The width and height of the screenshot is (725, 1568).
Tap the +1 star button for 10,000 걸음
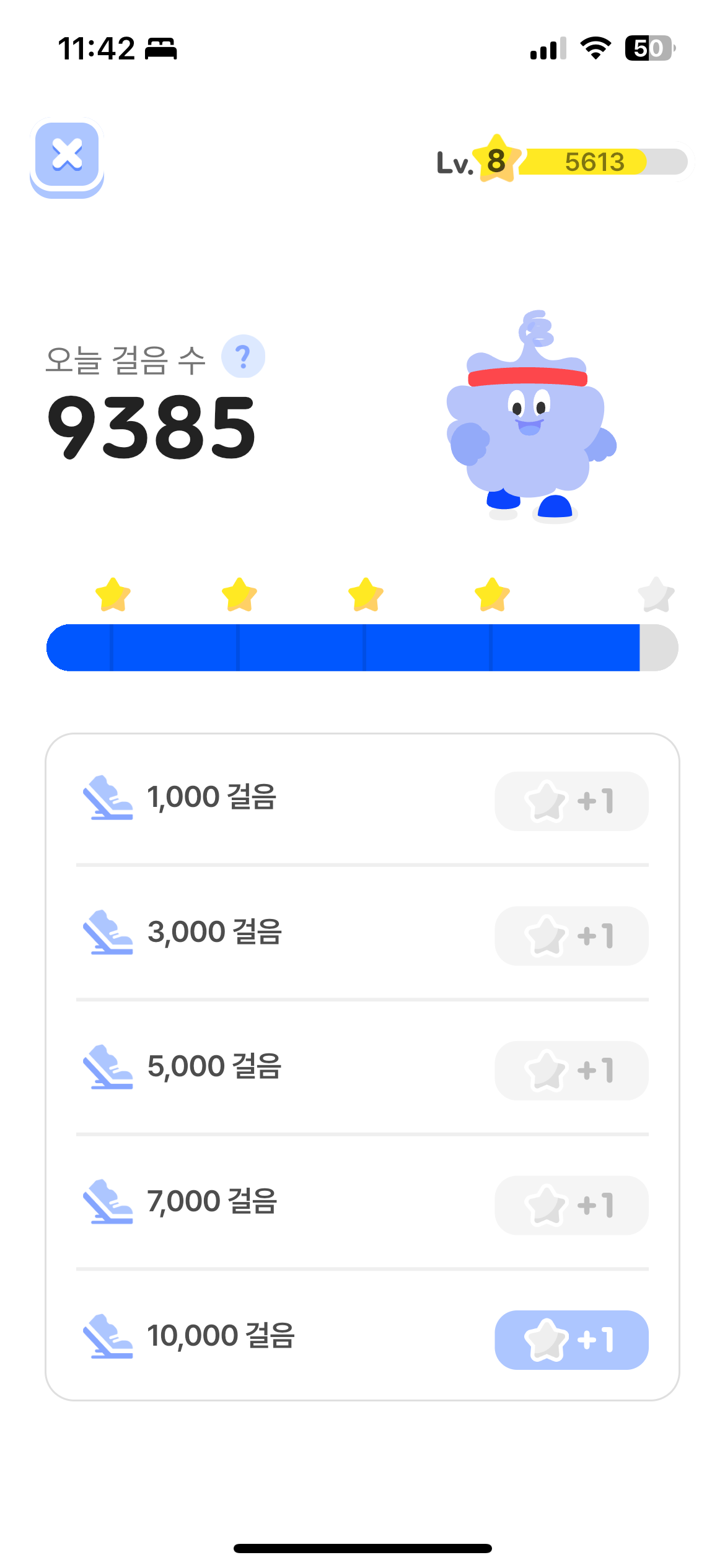click(571, 1340)
